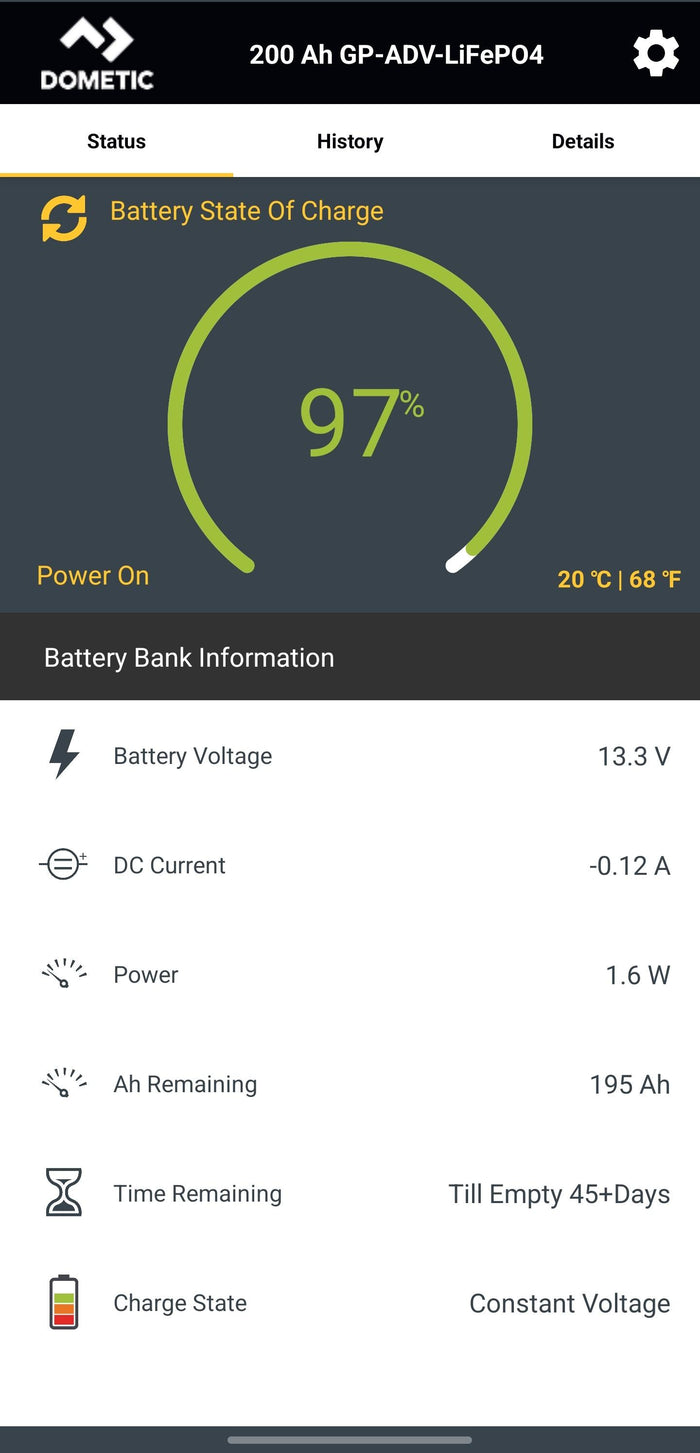Select the Status tab
The height and width of the screenshot is (1453, 700).
(x=116, y=141)
